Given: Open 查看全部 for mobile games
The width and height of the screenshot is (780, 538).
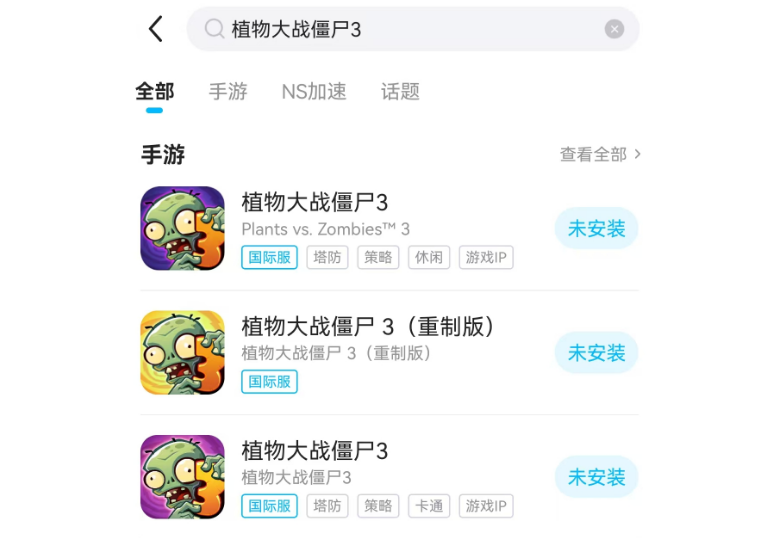Looking at the screenshot, I should pos(600,154).
